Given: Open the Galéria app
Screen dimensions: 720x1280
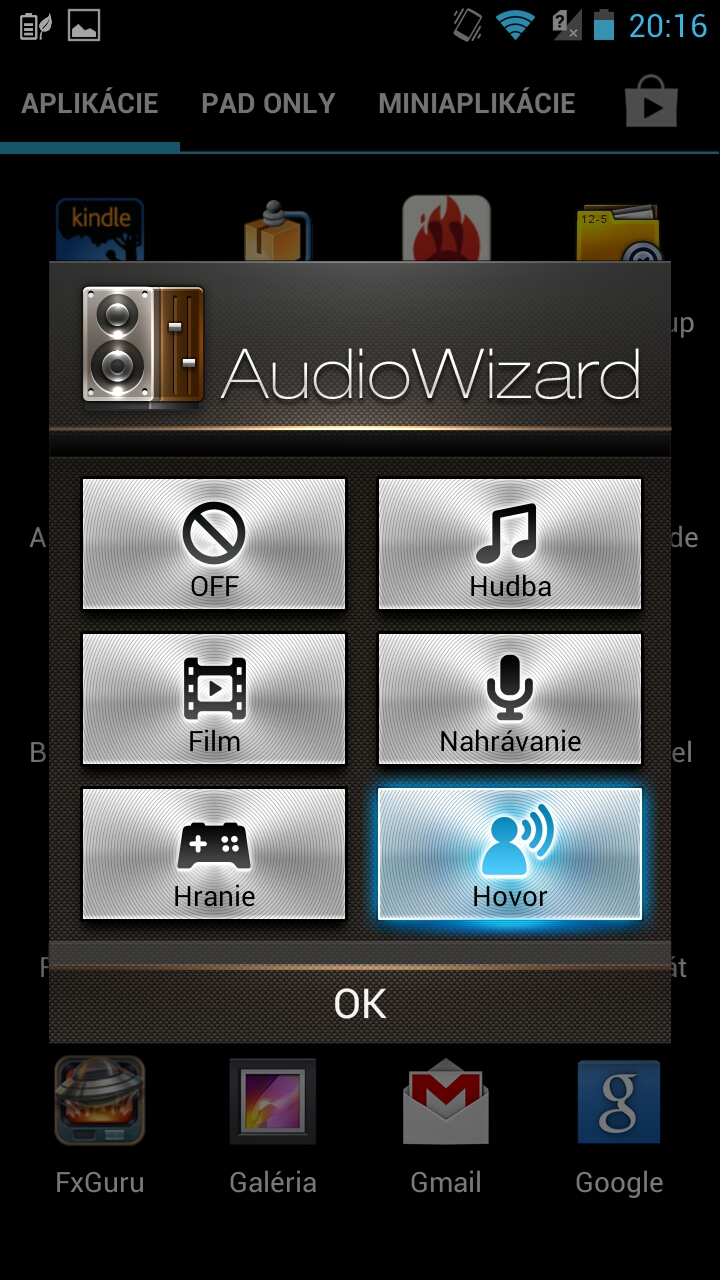Looking at the screenshot, I should point(272,1100).
